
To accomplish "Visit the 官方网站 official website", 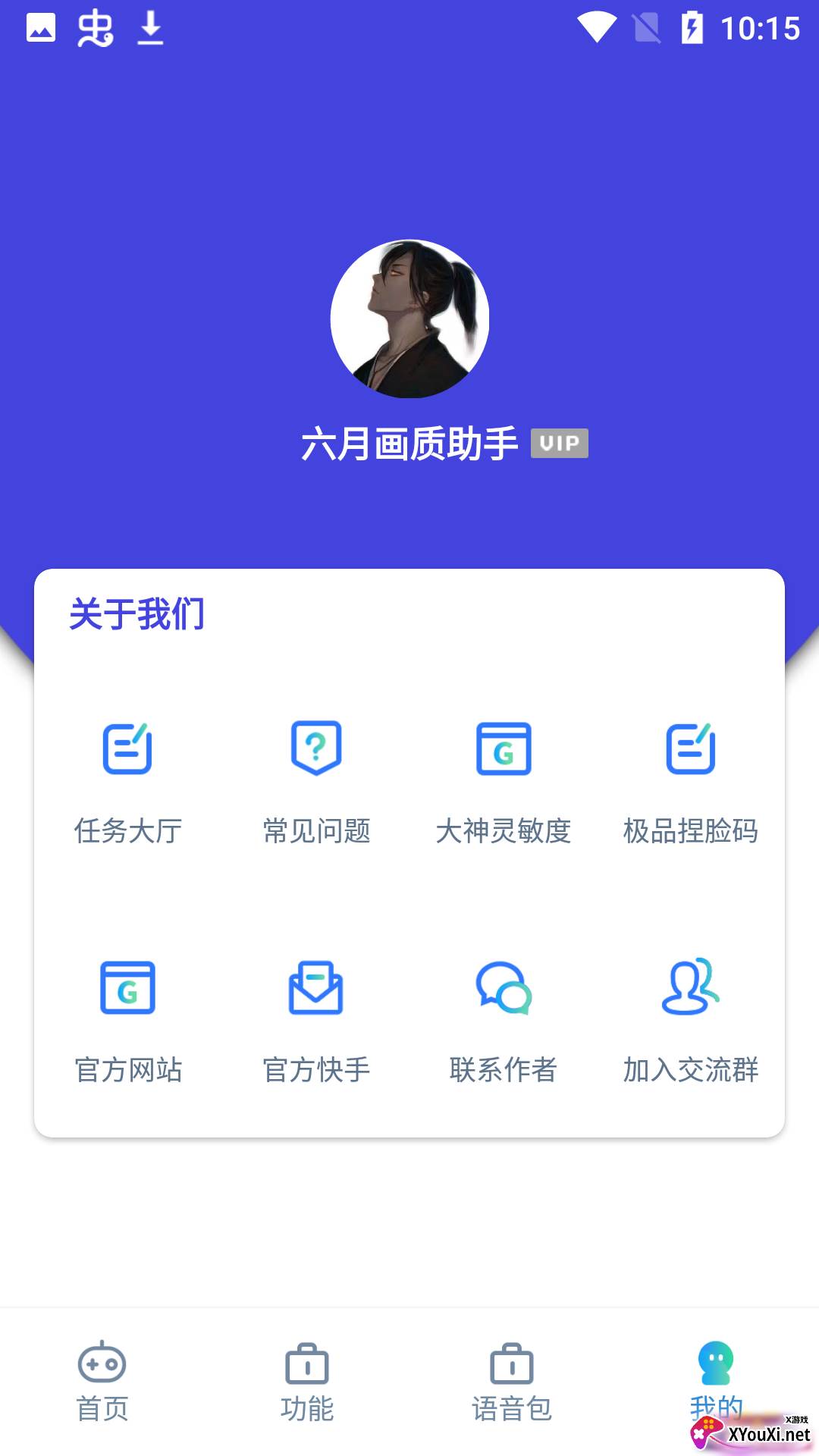I will (127, 1020).
